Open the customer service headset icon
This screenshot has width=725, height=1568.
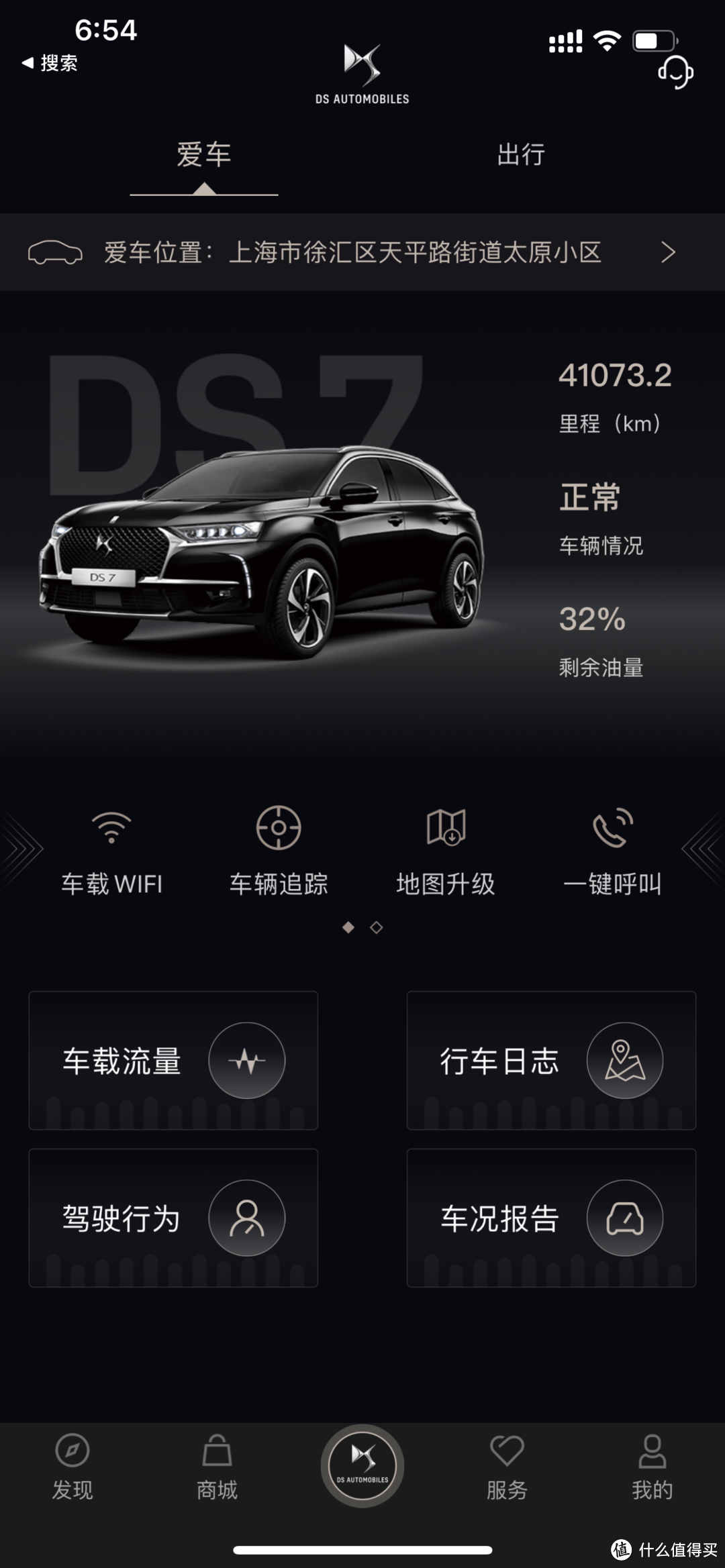click(675, 72)
